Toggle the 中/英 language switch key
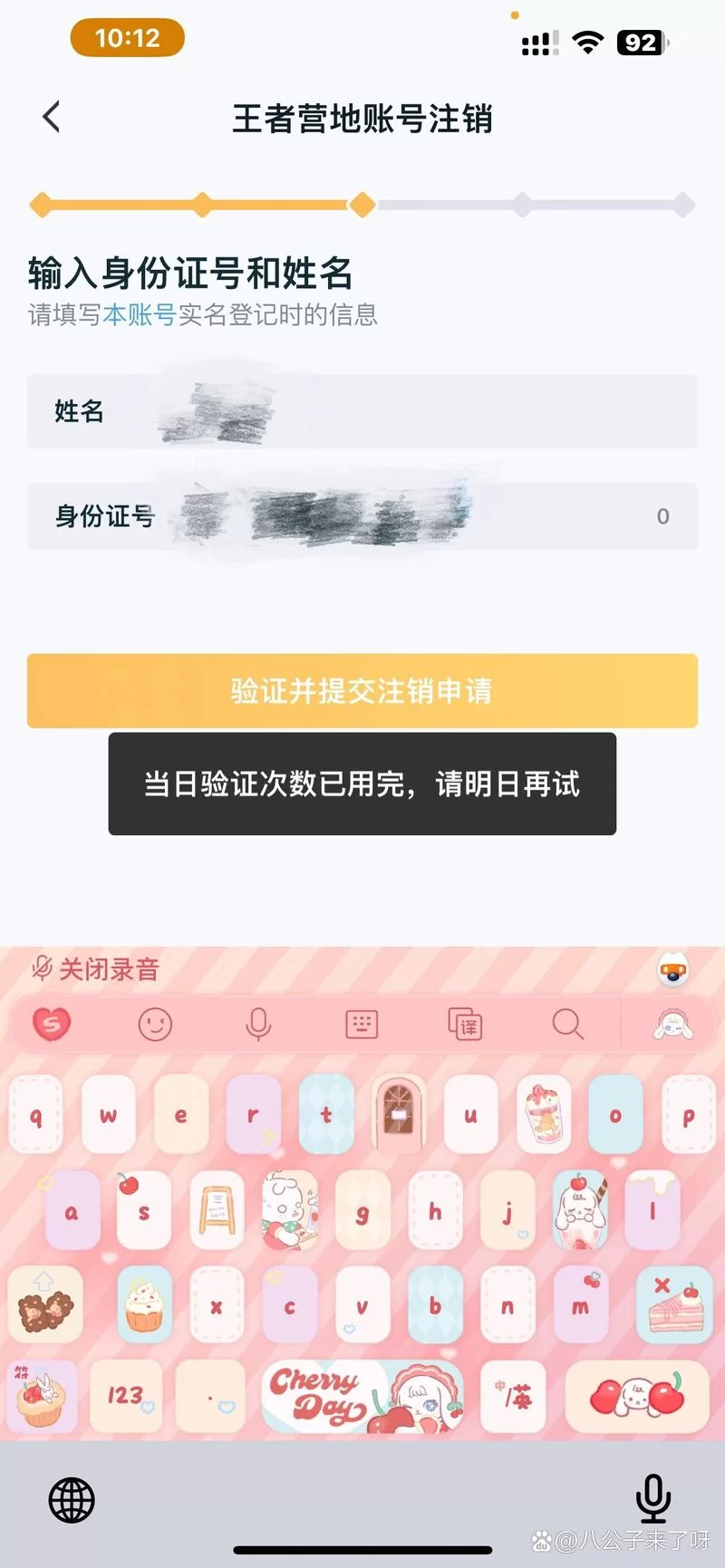The height and width of the screenshot is (1568, 725). coord(513,1397)
